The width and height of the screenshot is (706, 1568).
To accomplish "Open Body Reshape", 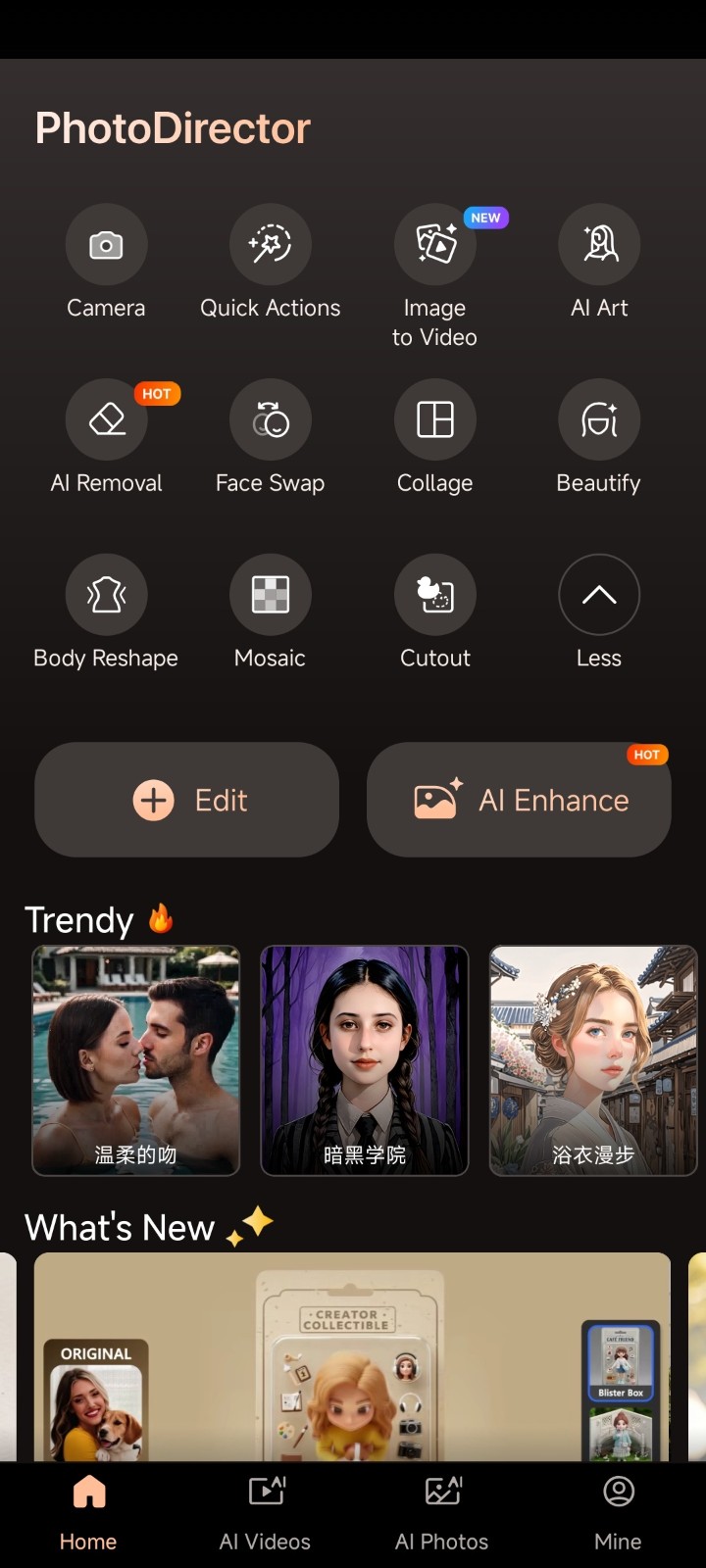I will [x=106, y=595].
